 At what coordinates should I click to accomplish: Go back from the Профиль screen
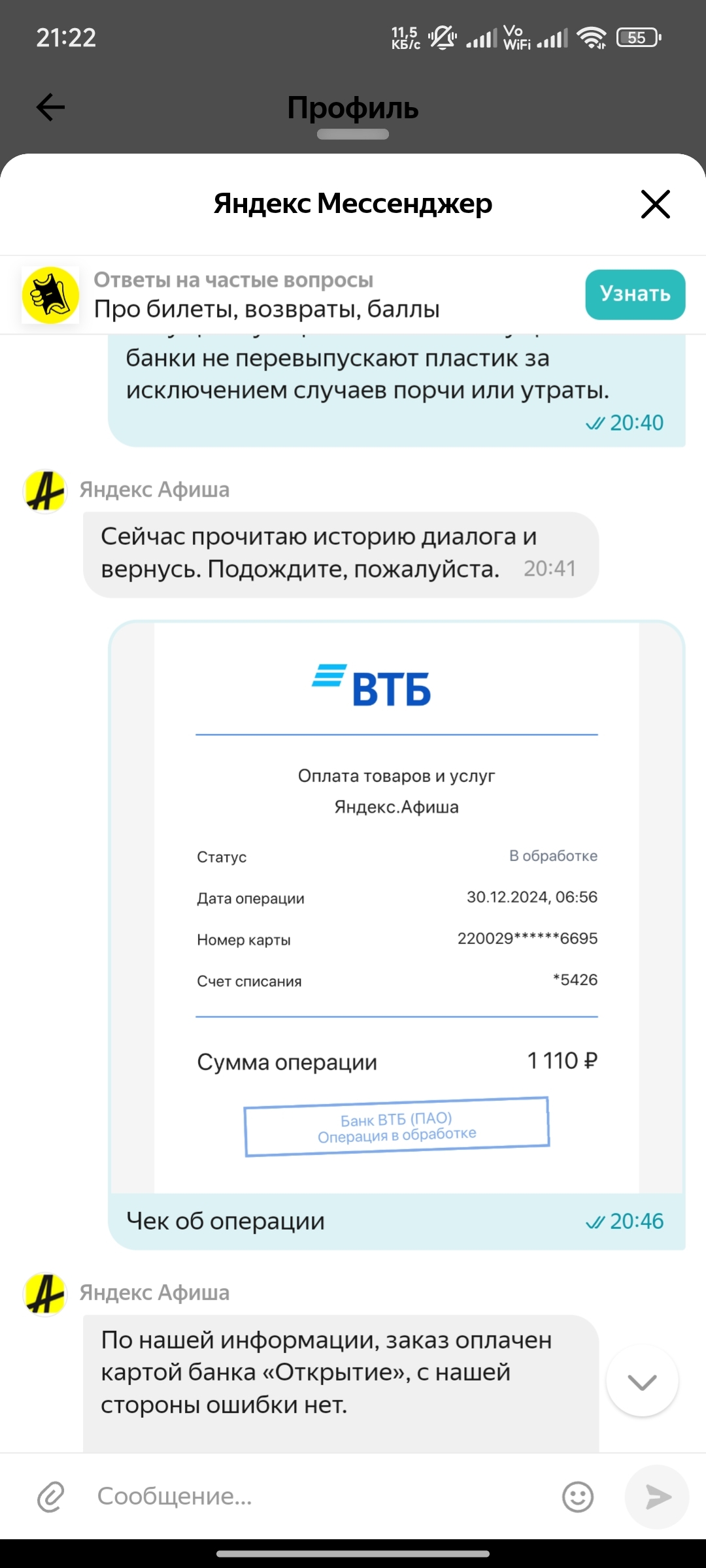click(50, 107)
